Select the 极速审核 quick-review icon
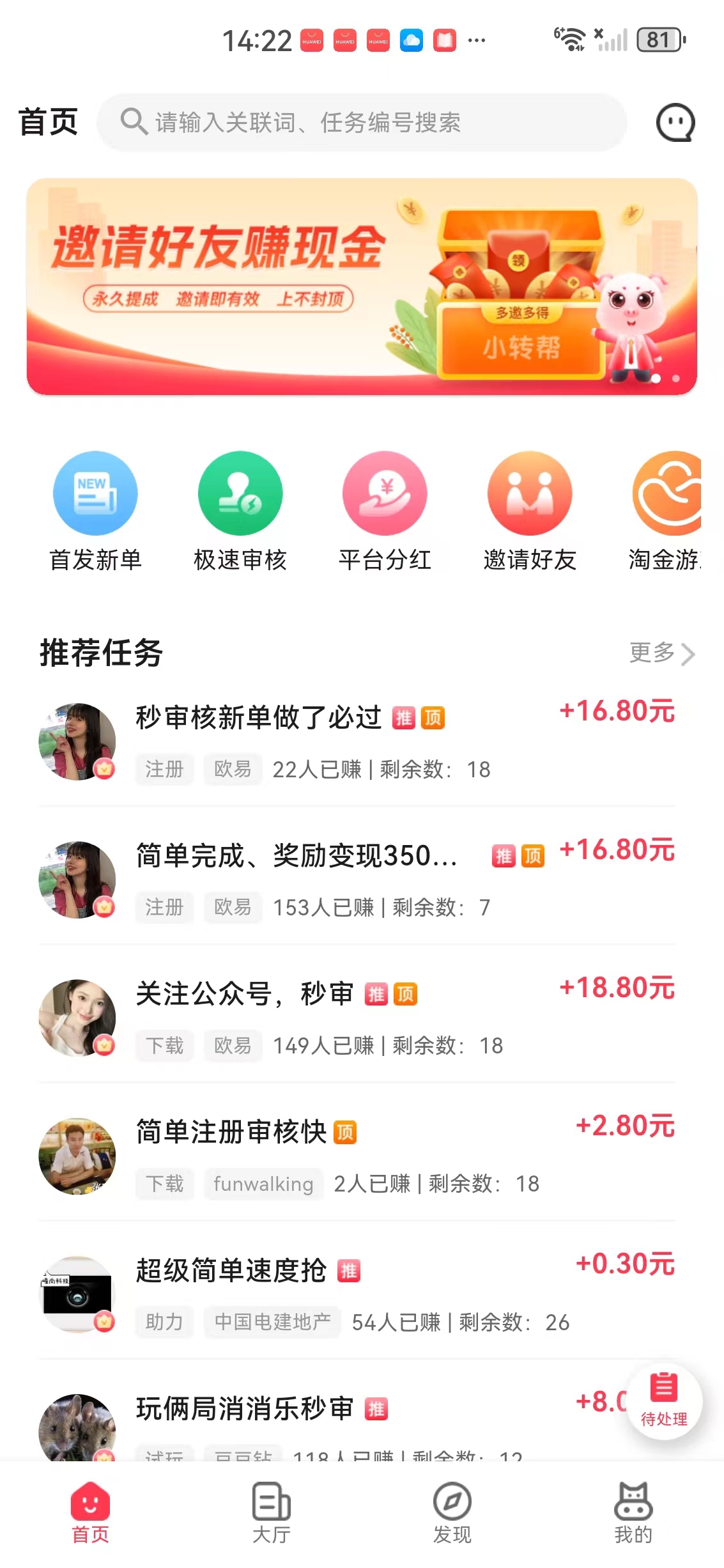 (x=240, y=492)
